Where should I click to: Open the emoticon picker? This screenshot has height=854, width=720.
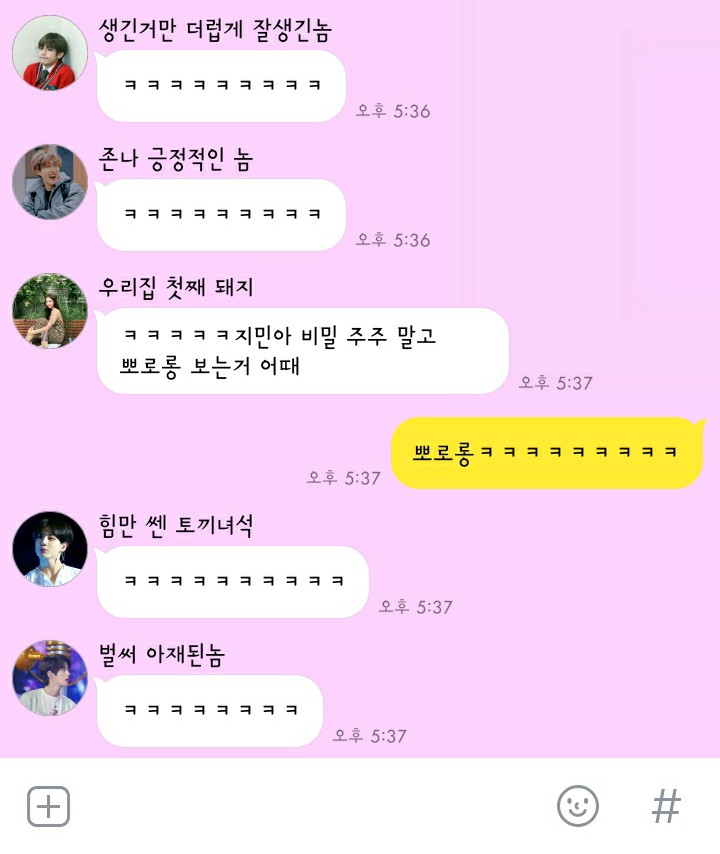[577, 806]
